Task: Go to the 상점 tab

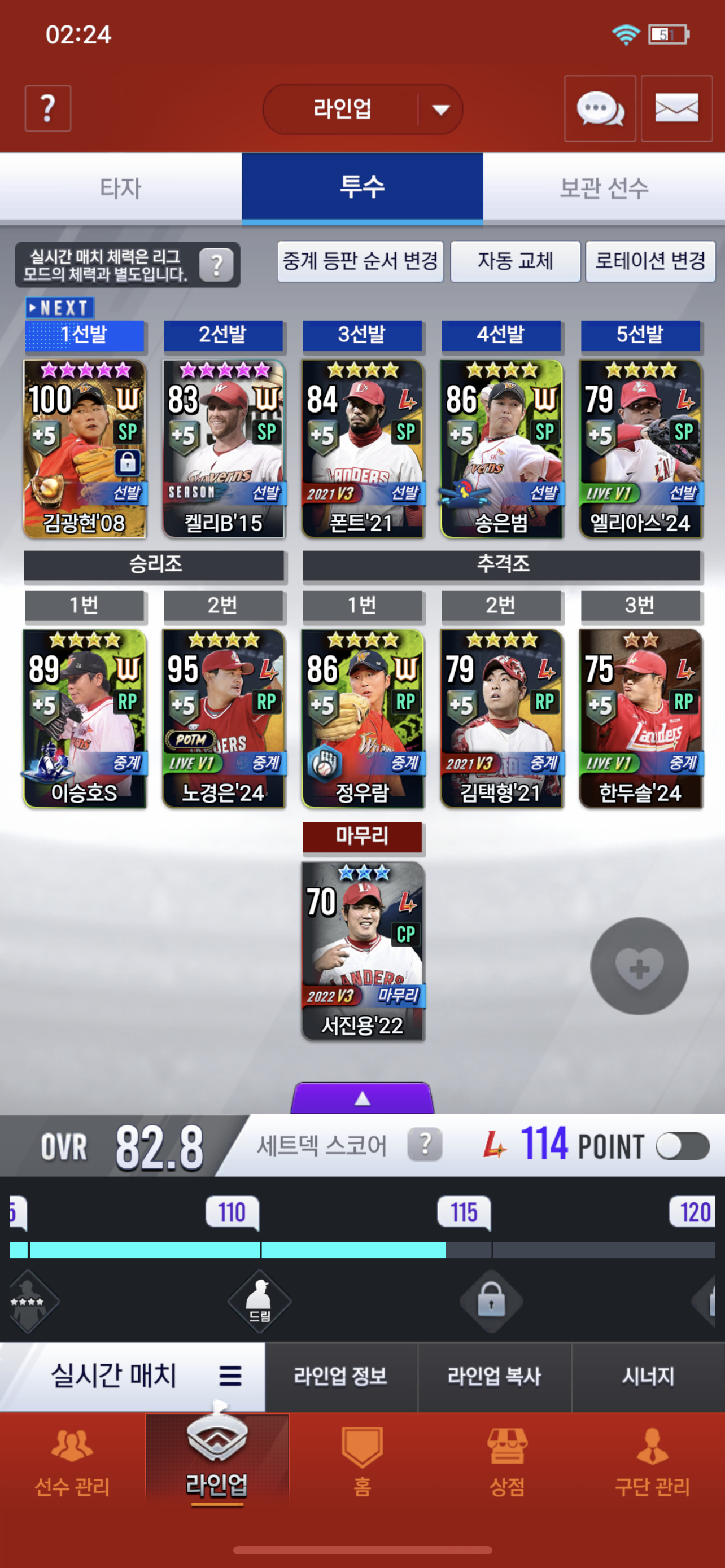Action: pos(507,1462)
